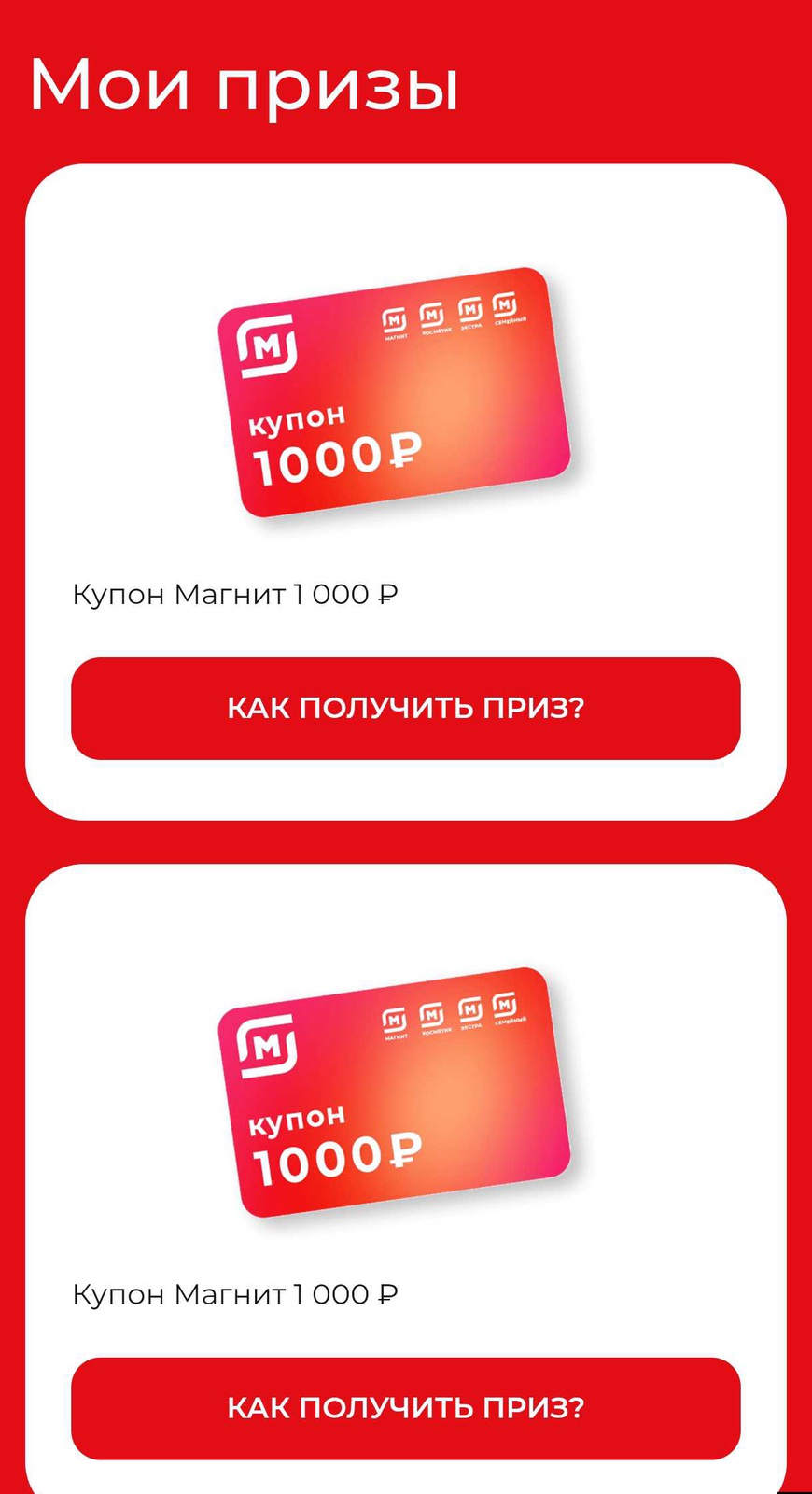The image size is (812, 1494).
Task: Tap «Как получить приз?» in the second coupon card
Action: point(405,1407)
